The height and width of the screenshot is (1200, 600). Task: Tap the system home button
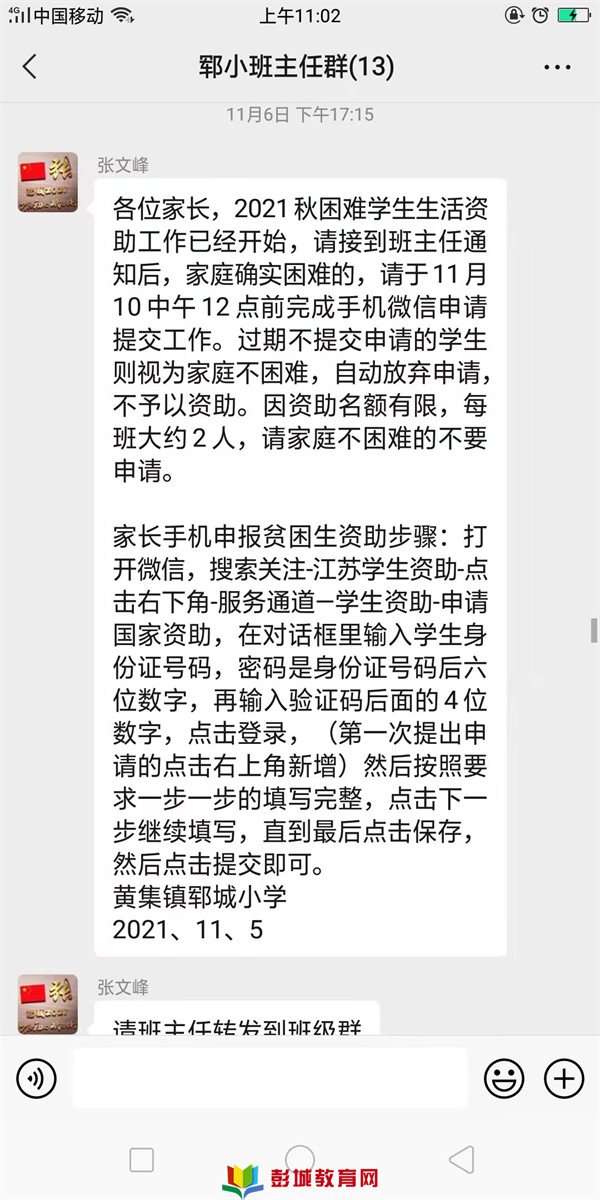point(300,1160)
